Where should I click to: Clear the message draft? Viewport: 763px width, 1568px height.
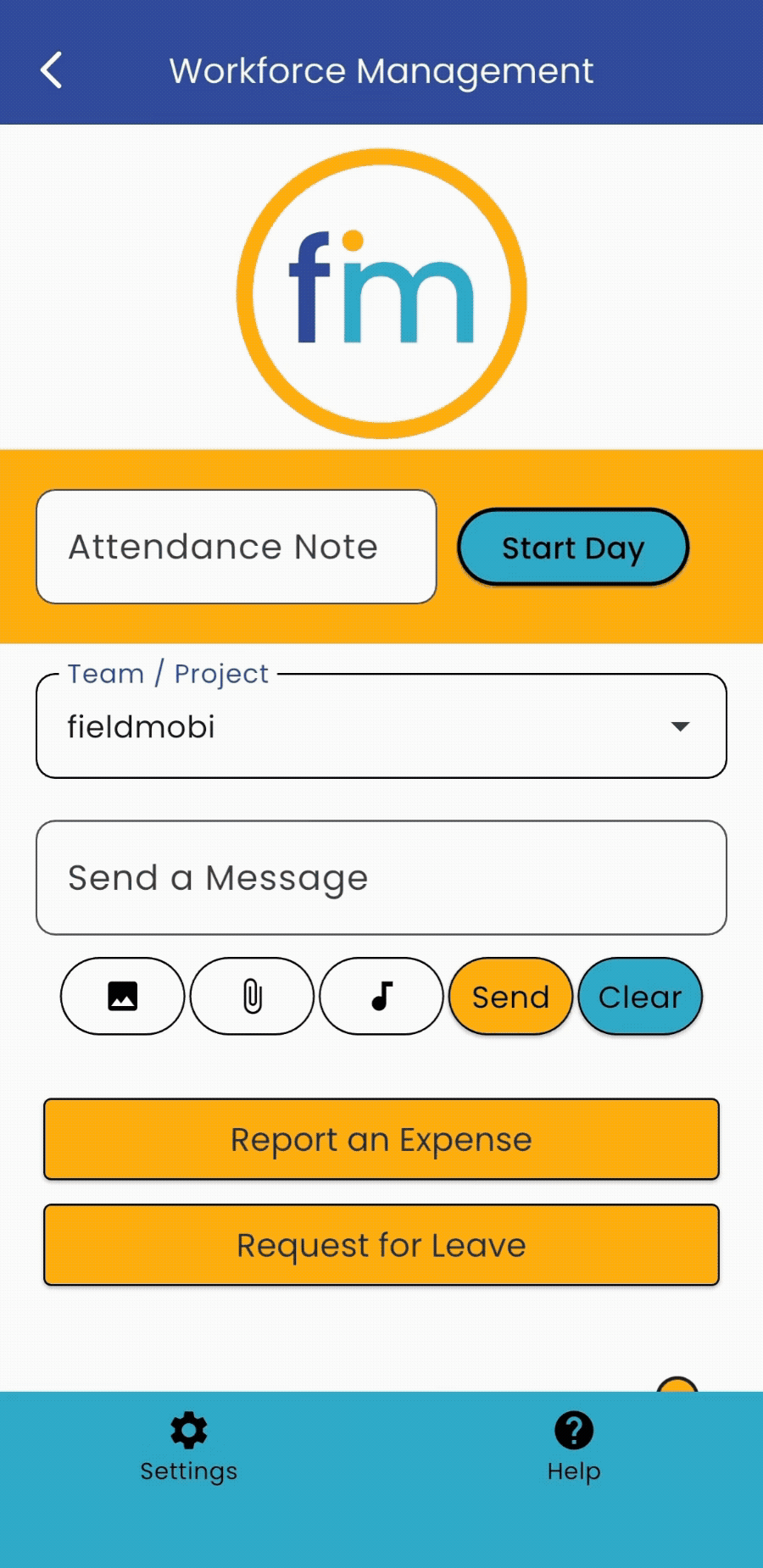640,997
